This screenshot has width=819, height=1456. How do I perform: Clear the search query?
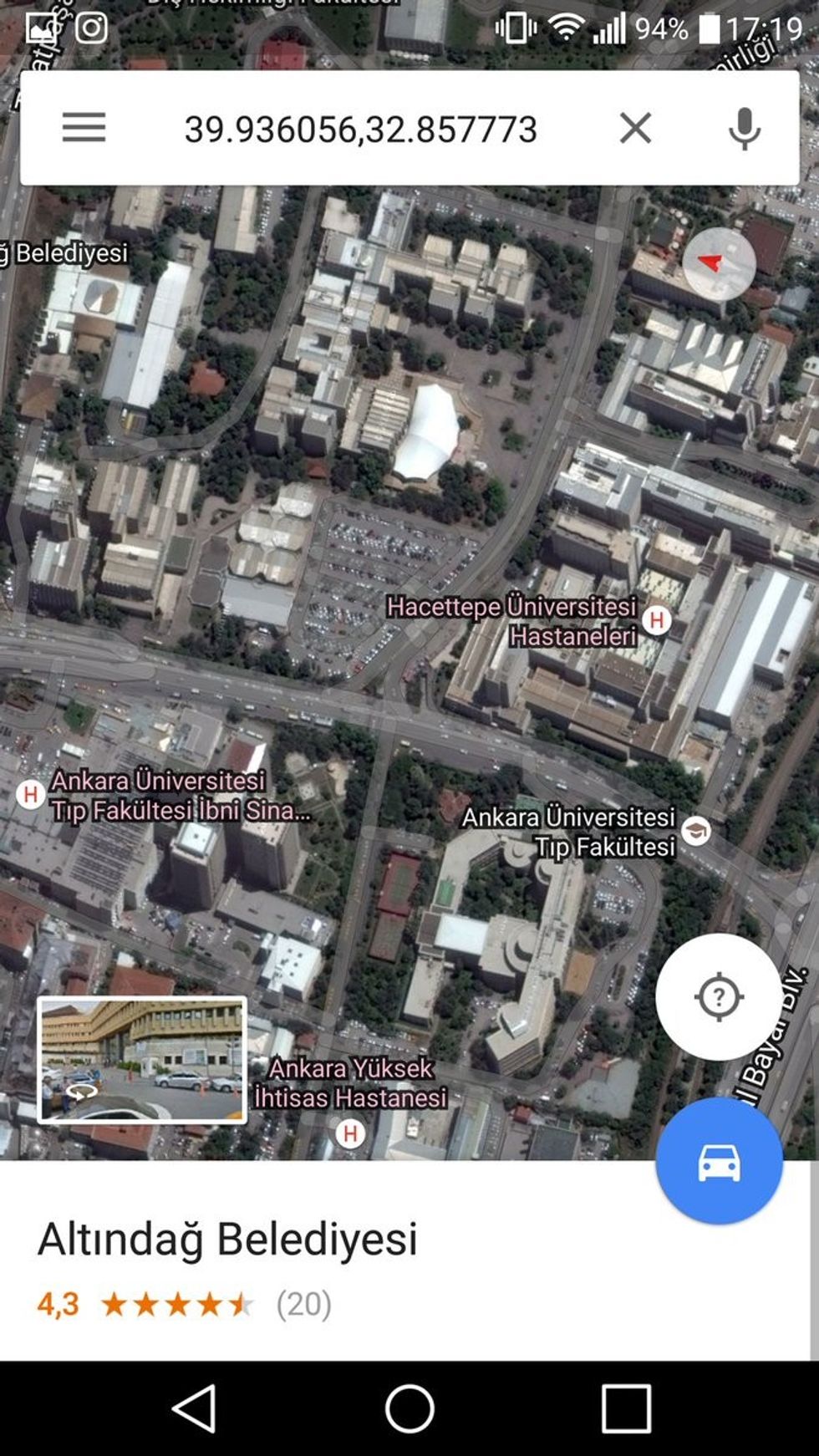(x=635, y=129)
